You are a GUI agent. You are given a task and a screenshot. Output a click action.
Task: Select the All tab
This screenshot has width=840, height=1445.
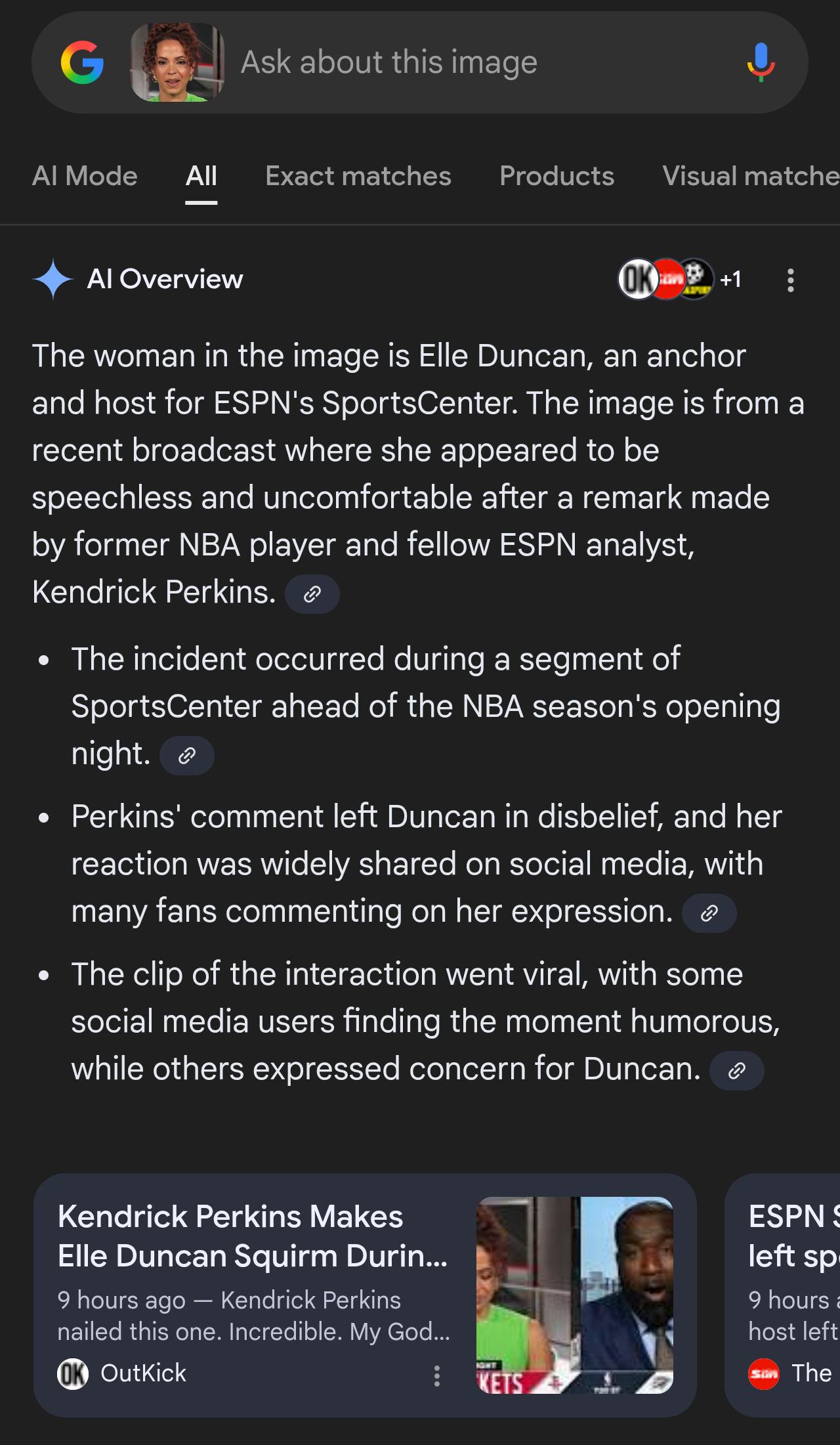pyautogui.click(x=201, y=176)
